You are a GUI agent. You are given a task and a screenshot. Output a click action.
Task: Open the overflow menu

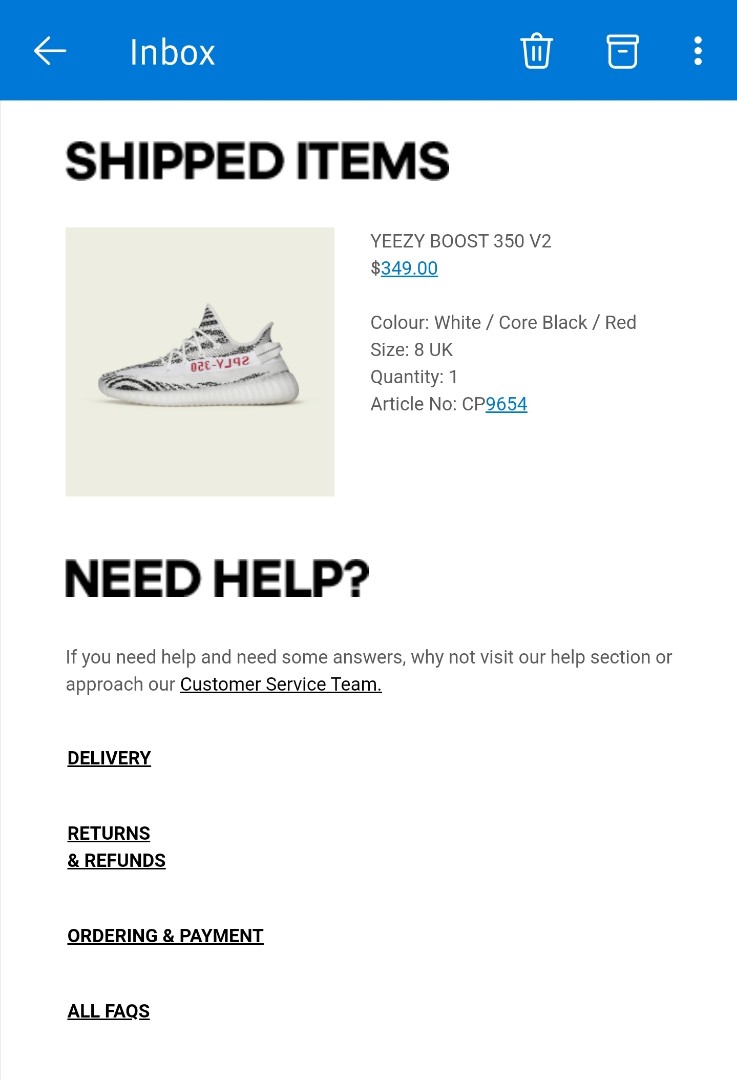tap(698, 51)
